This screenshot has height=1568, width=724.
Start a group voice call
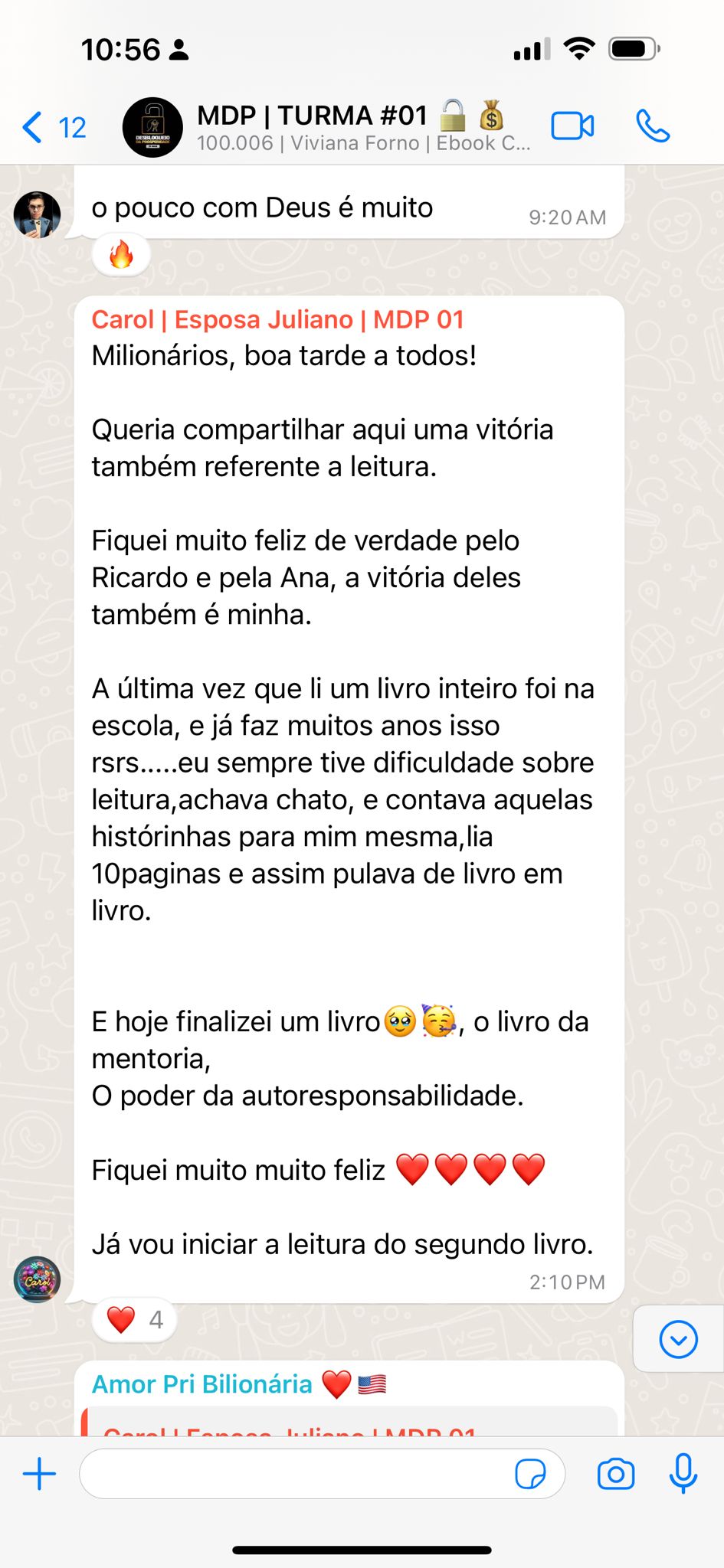(x=653, y=126)
